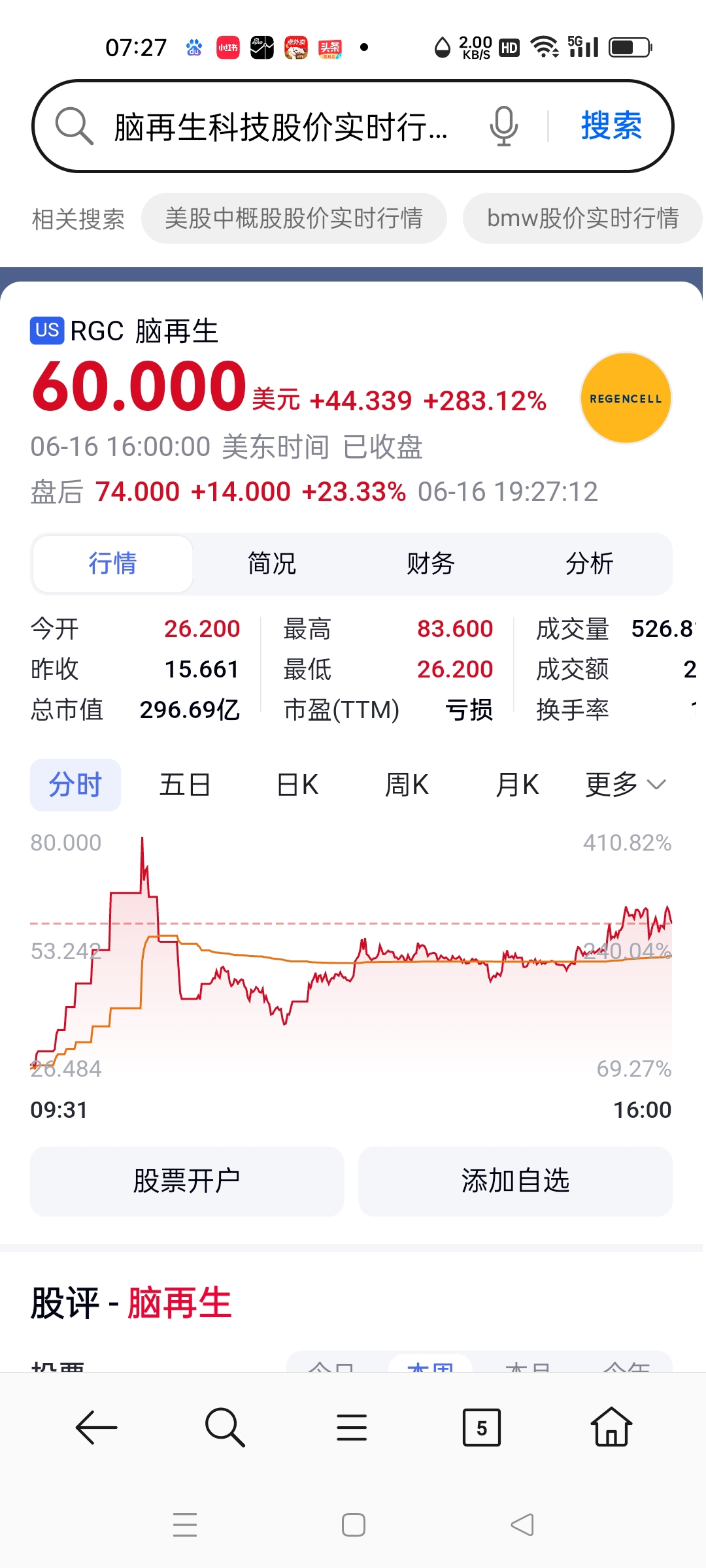
Task: Go back using the browser back arrow
Action: (x=96, y=1428)
